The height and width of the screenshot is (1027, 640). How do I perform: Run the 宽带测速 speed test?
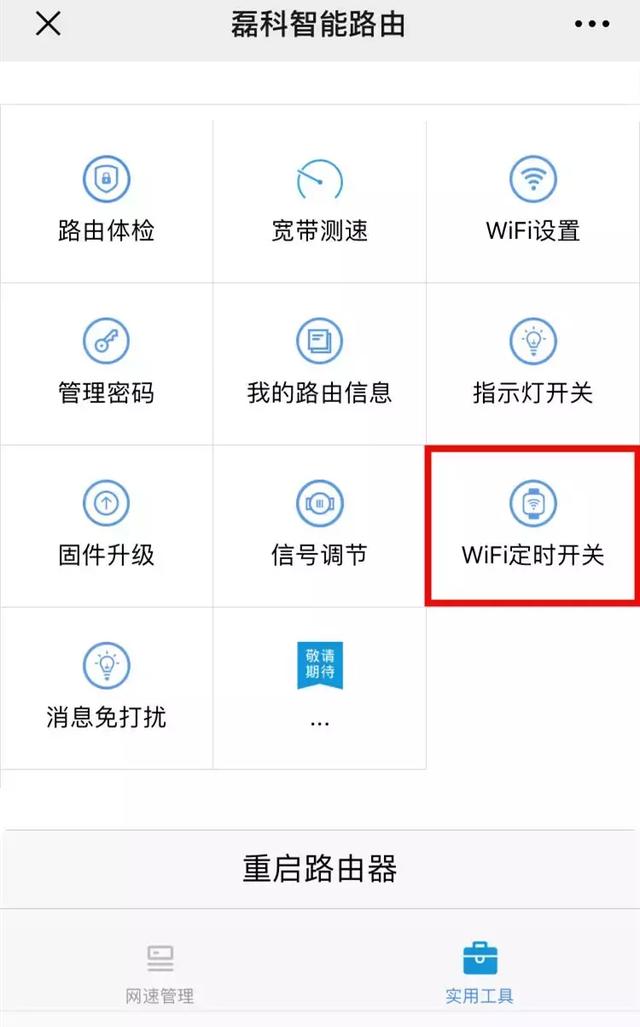[319, 202]
